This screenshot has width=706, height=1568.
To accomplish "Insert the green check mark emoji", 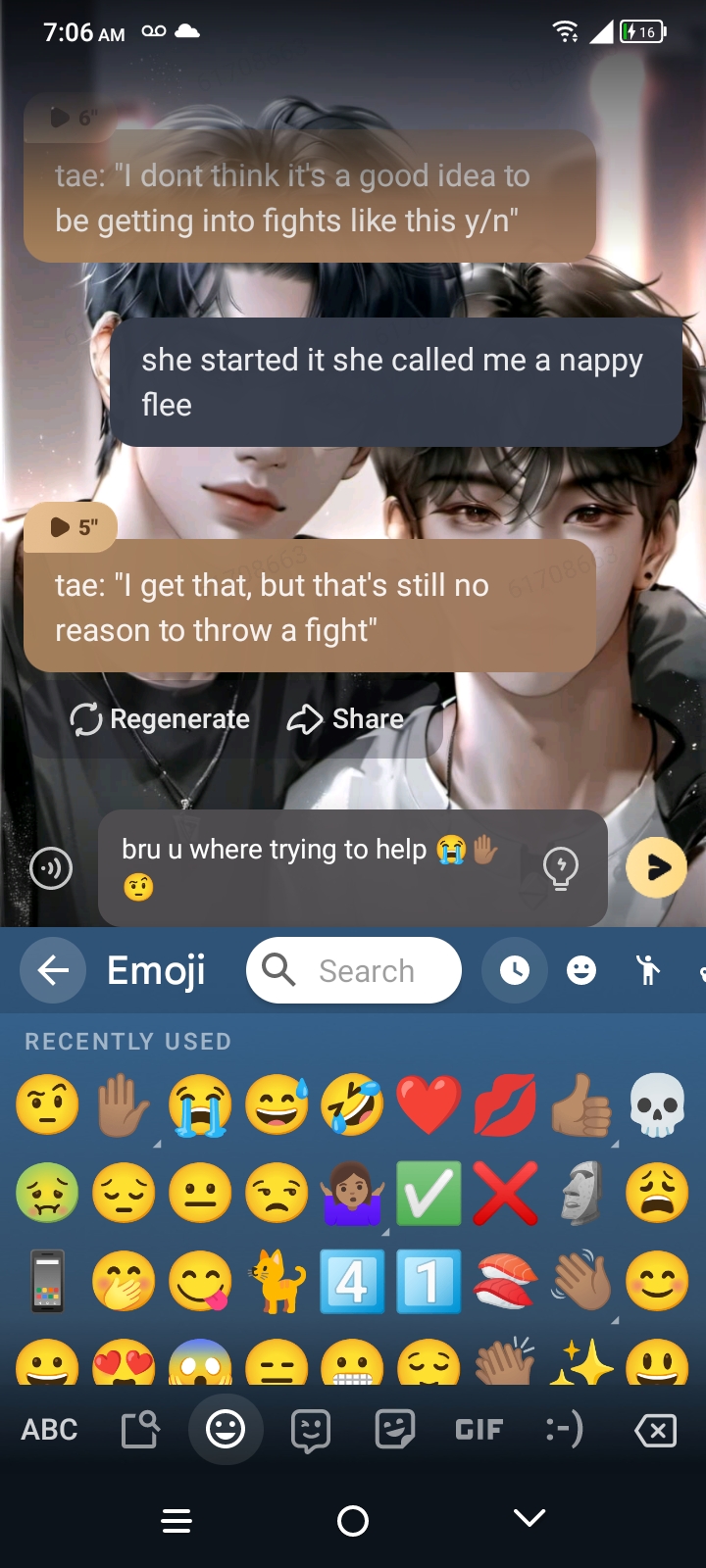I will click(429, 1194).
